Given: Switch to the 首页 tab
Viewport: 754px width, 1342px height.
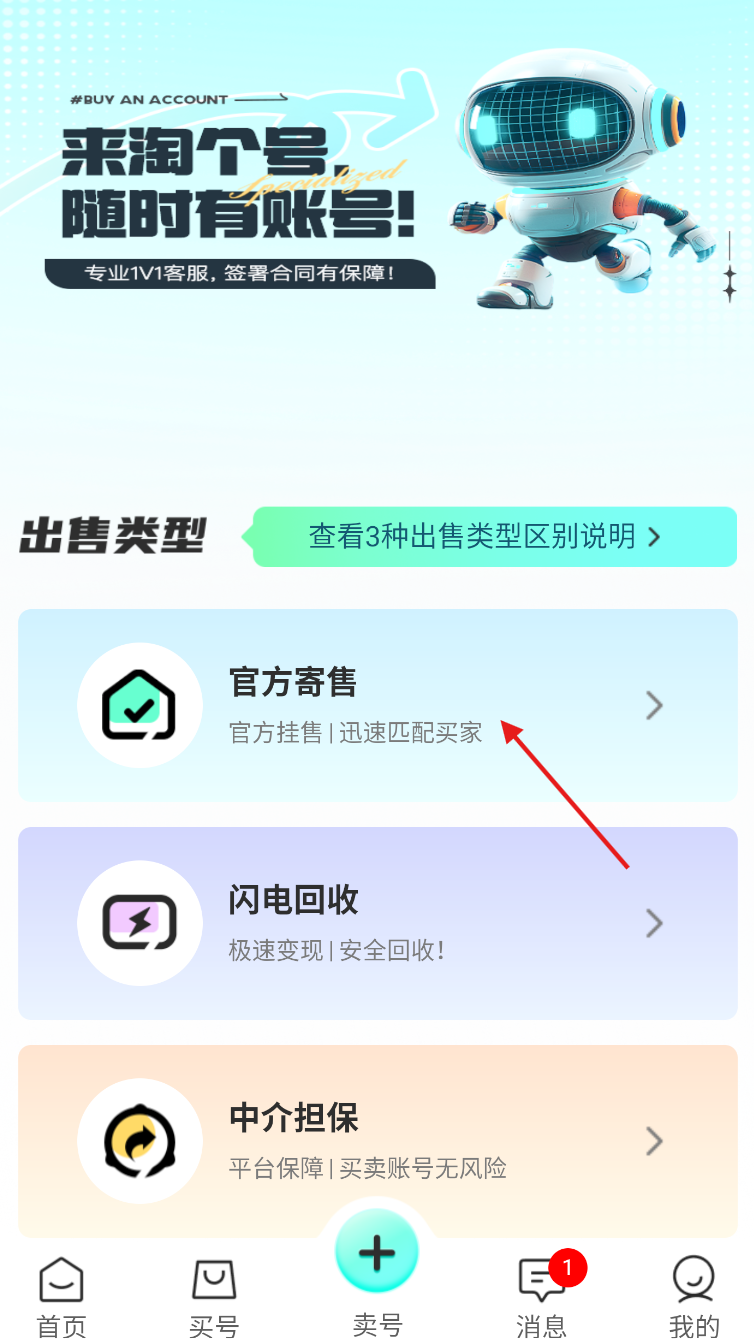Looking at the screenshot, I should 61,1297.
